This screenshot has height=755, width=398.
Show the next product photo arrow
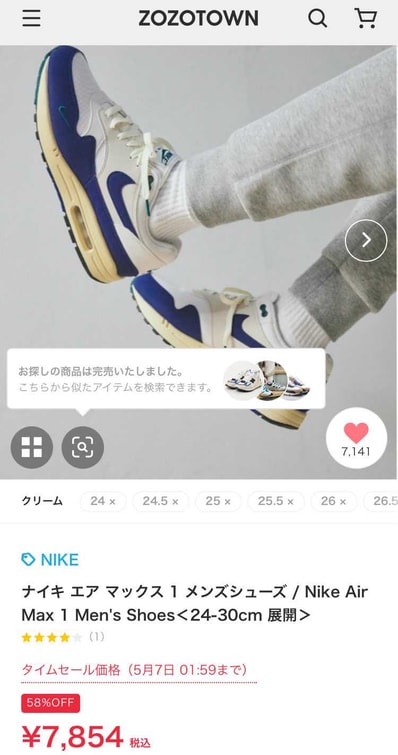coord(366,240)
